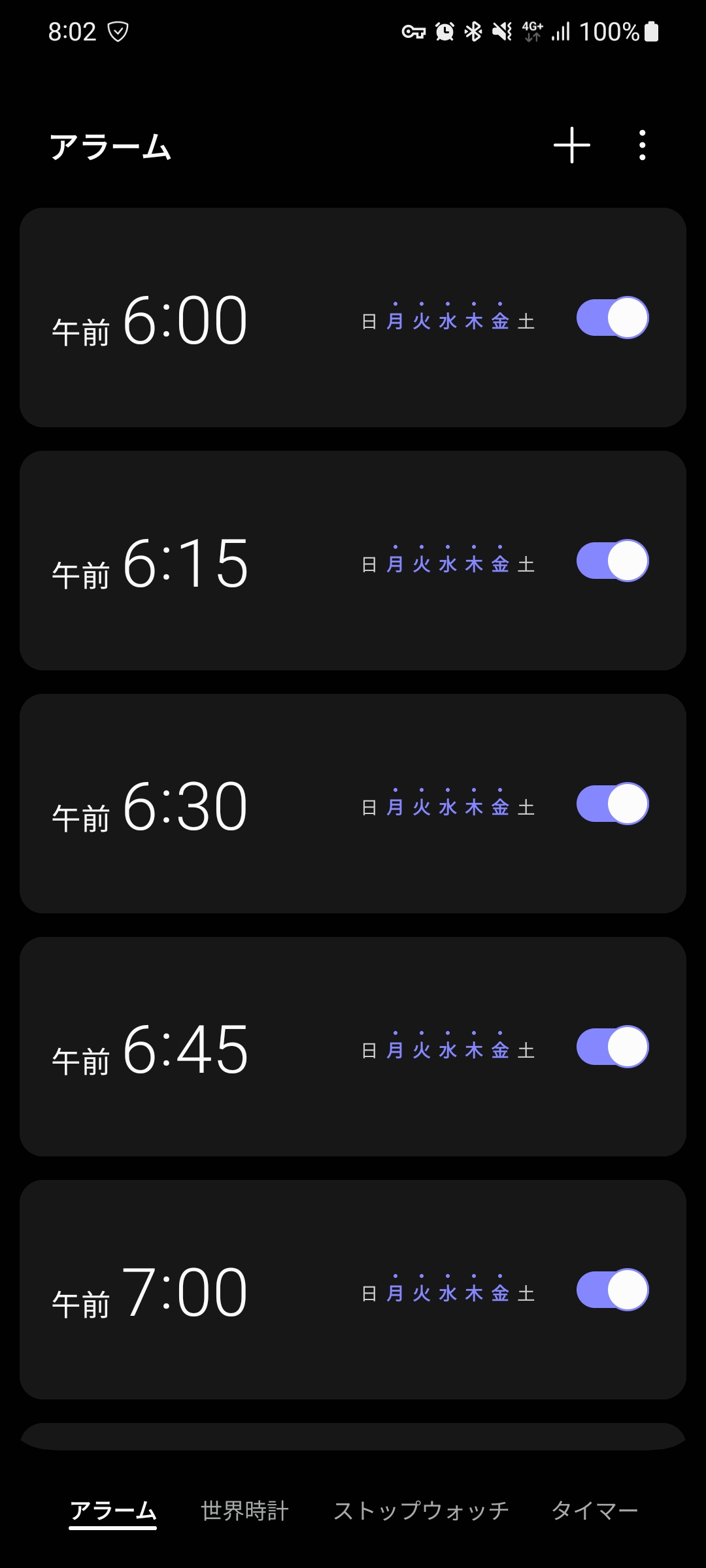Screen dimensions: 706x1568
Task: Disable the 午前 6:15 alarm switch
Action: 613,561
